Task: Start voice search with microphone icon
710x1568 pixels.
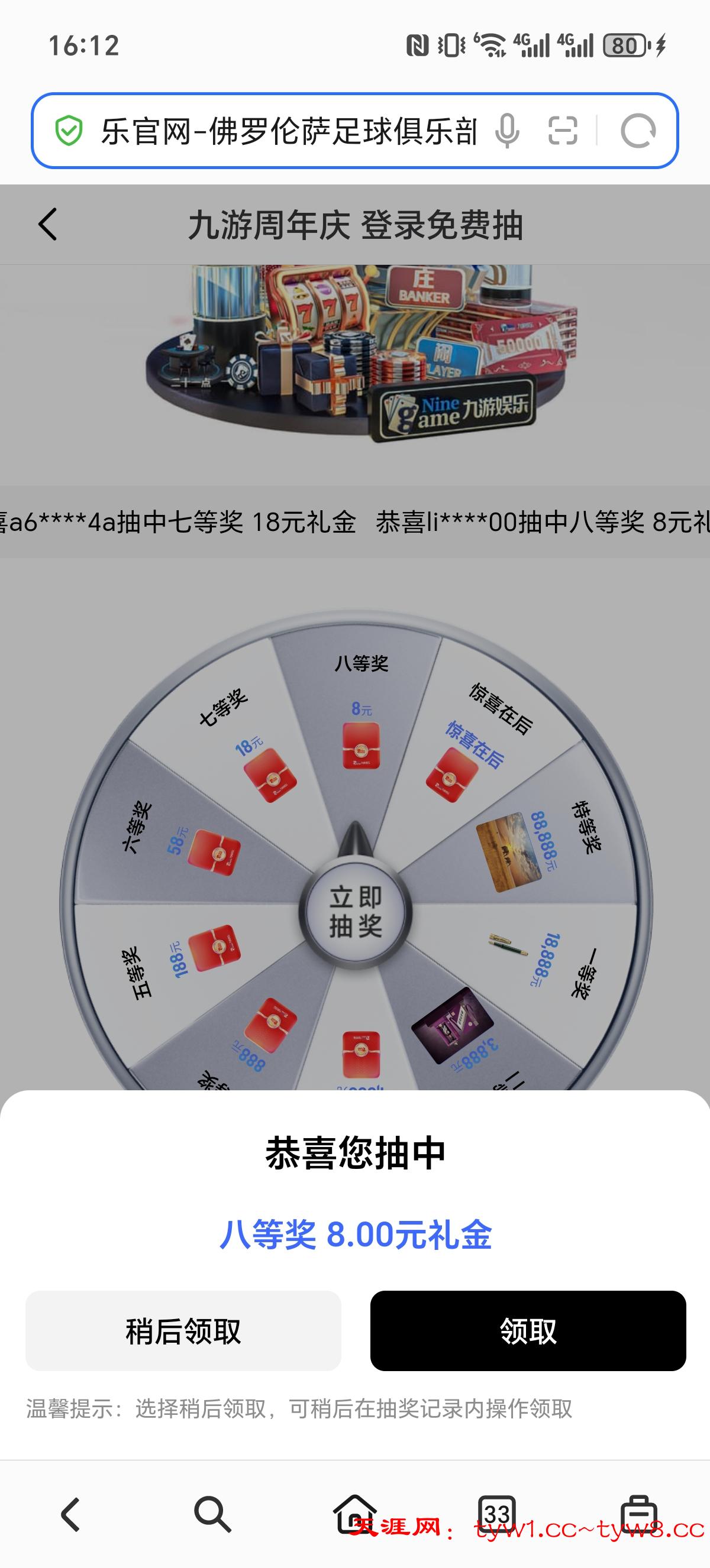Action: pyautogui.click(x=506, y=131)
